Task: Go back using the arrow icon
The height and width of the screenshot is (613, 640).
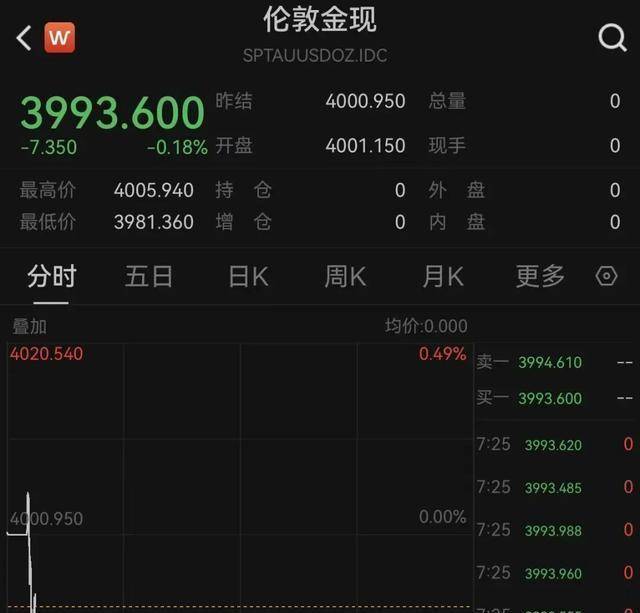Action: point(24,38)
